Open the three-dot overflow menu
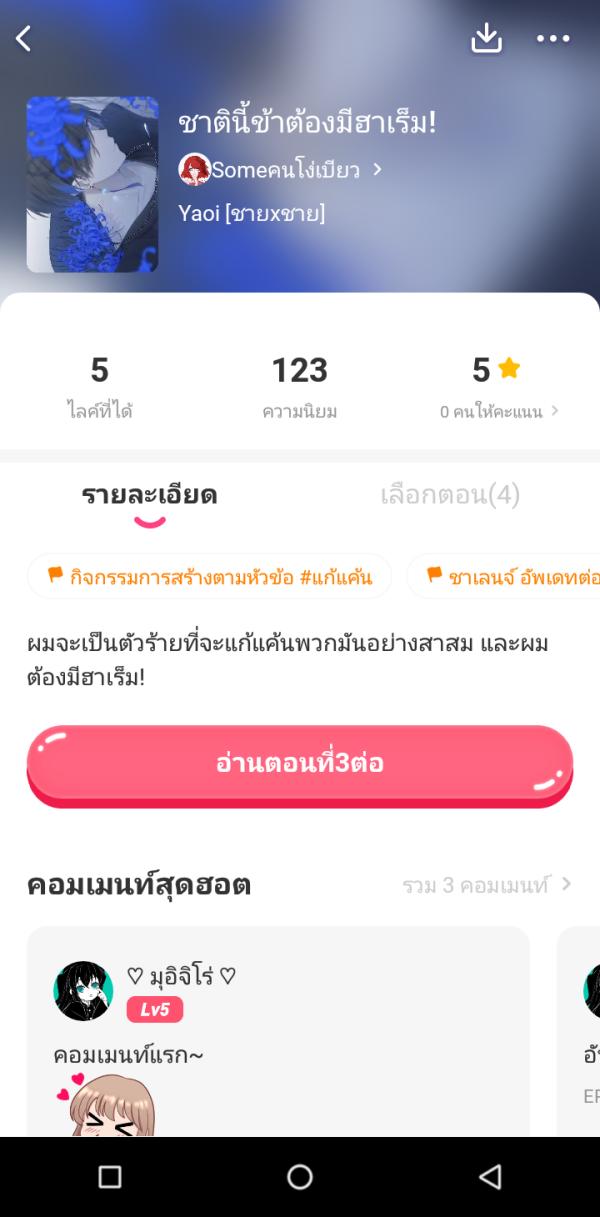600x1217 pixels. pyautogui.click(x=552, y=39)
